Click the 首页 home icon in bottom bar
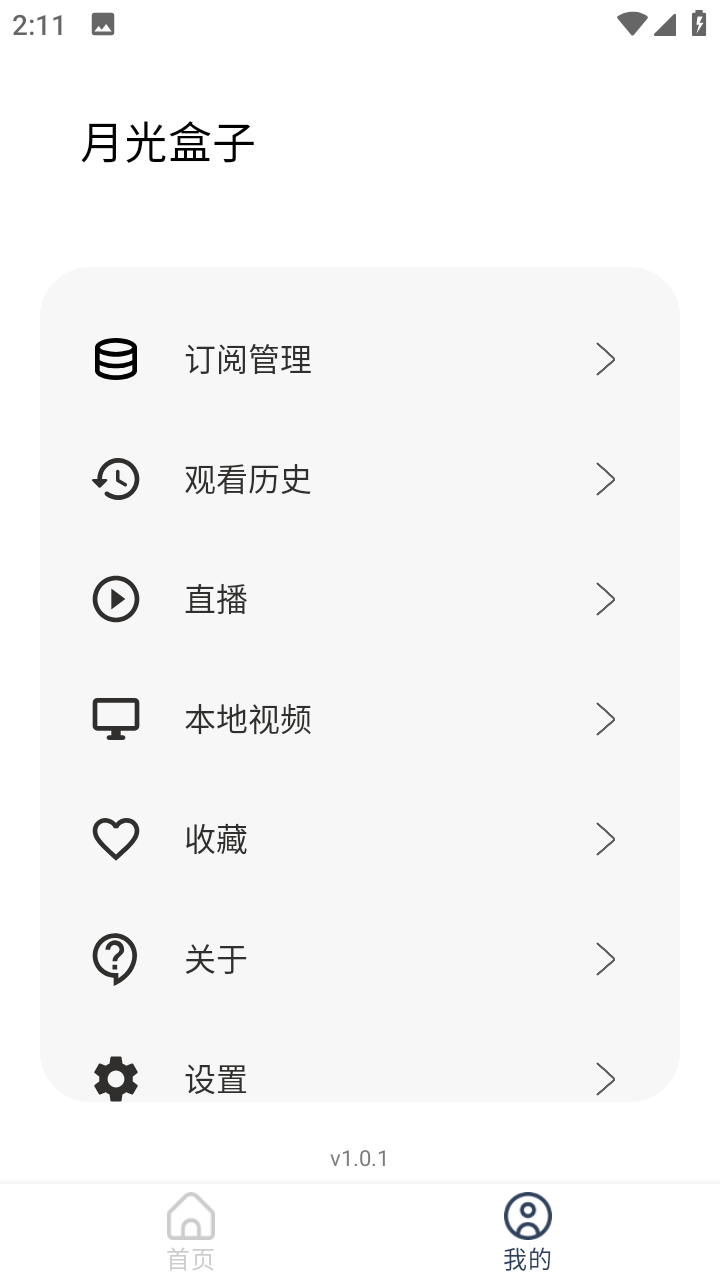720x1280 pixels. pyautogui.click(x=190, y=1214)
